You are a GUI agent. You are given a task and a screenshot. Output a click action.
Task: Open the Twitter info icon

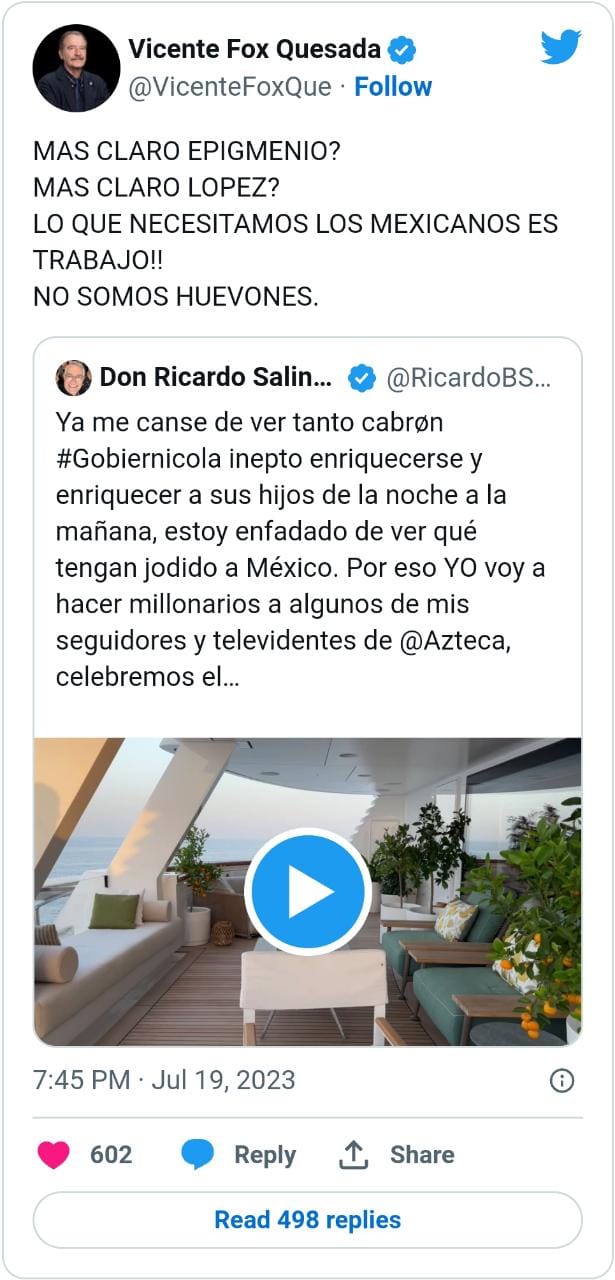pyautogui.click(x=562, y=1080)
